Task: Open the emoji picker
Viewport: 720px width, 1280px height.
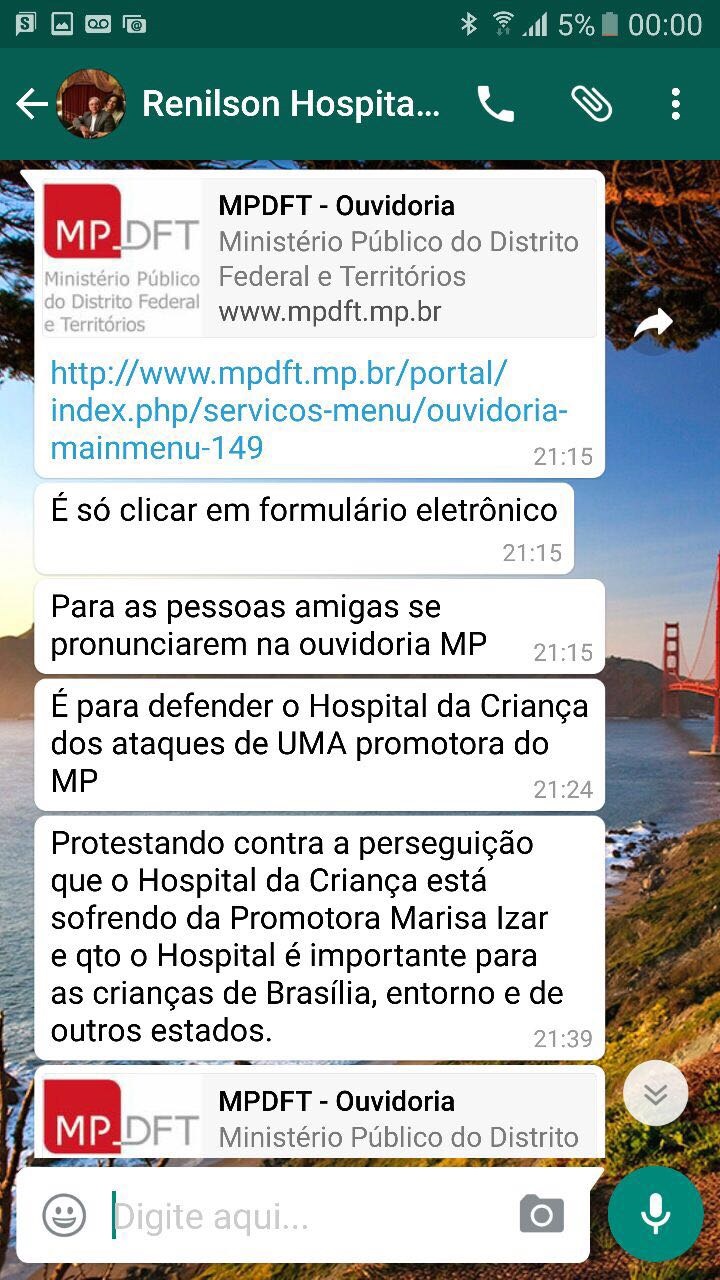Action: point(64,1216)
